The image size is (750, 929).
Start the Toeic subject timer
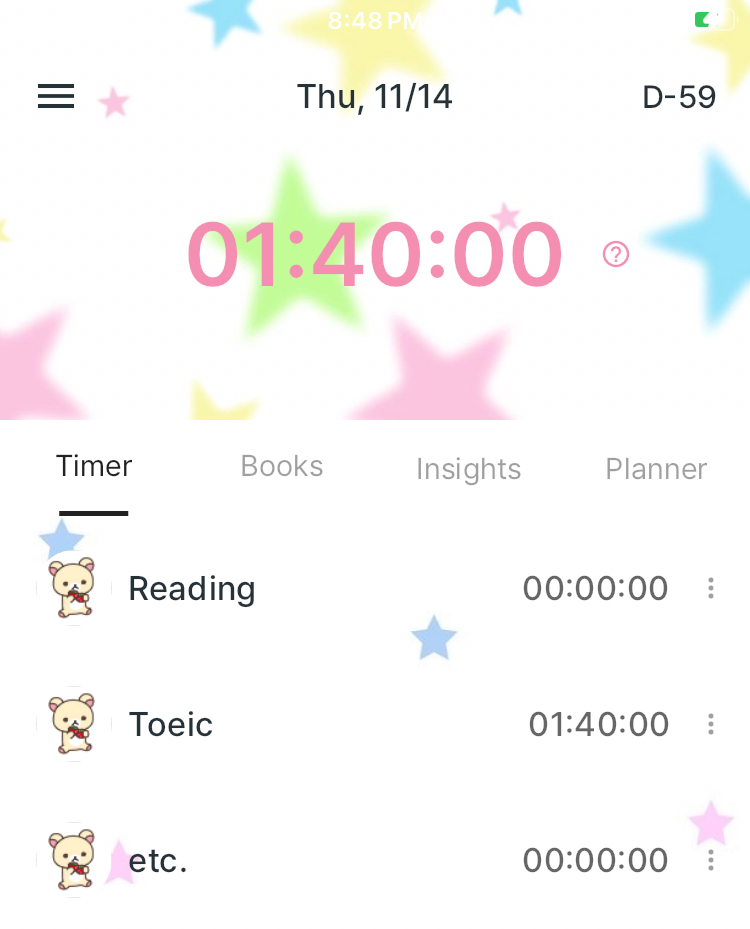point(73,724)
